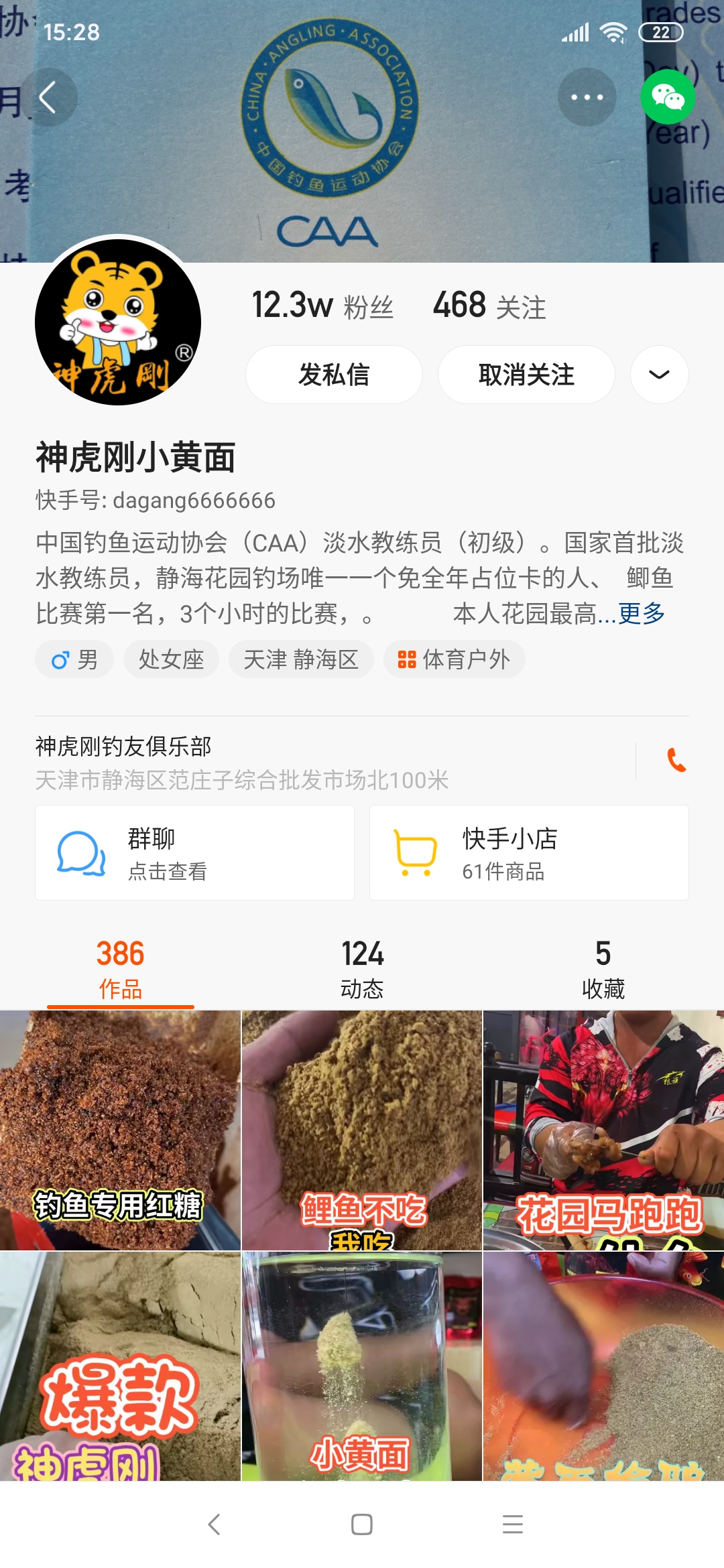Tap 更多 to expand the bio
The width and height of the screenshot is (724, 1568).
click(641, 613)
